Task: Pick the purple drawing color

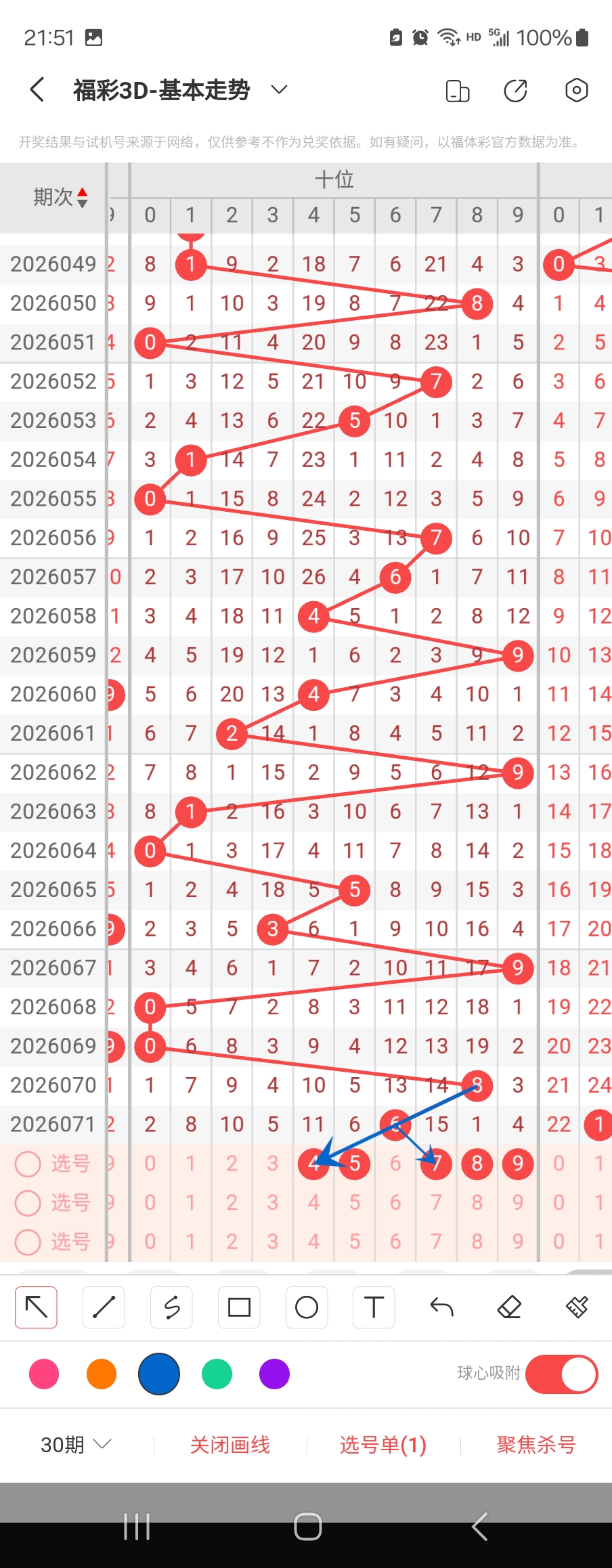Action: click(x=274, y=1374)
